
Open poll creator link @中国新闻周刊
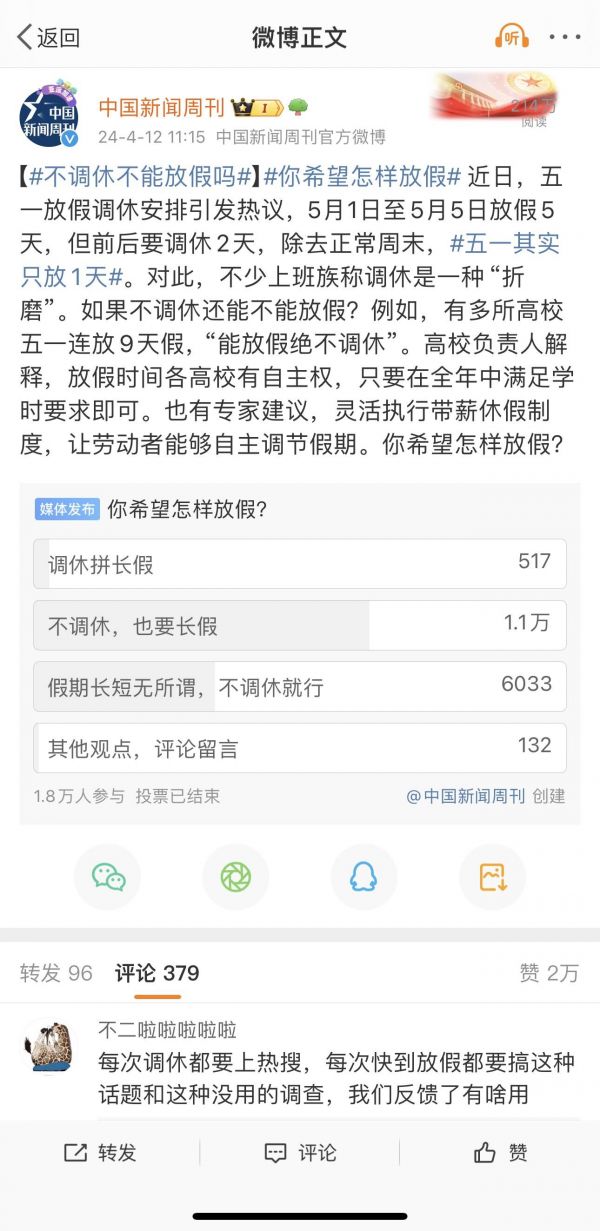[x=466, y=796]
